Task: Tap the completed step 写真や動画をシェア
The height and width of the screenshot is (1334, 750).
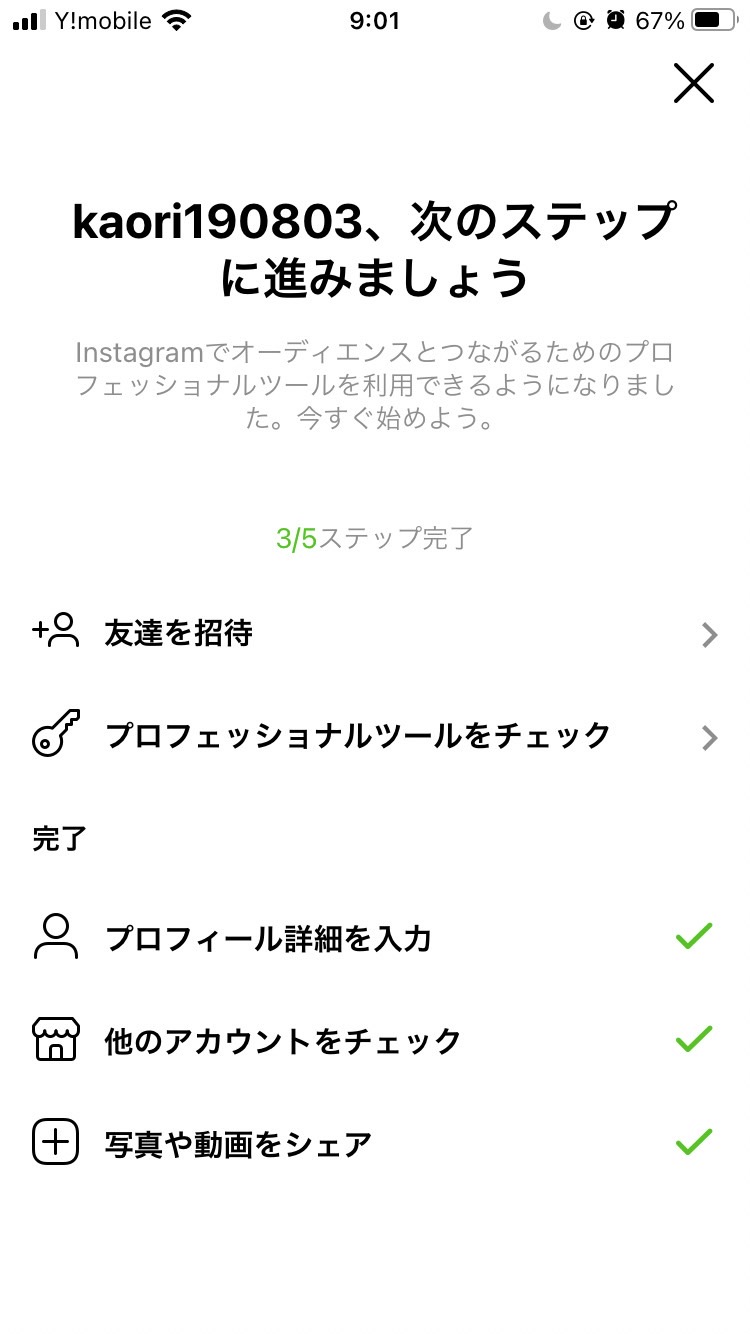Action: click(375, 1143)
